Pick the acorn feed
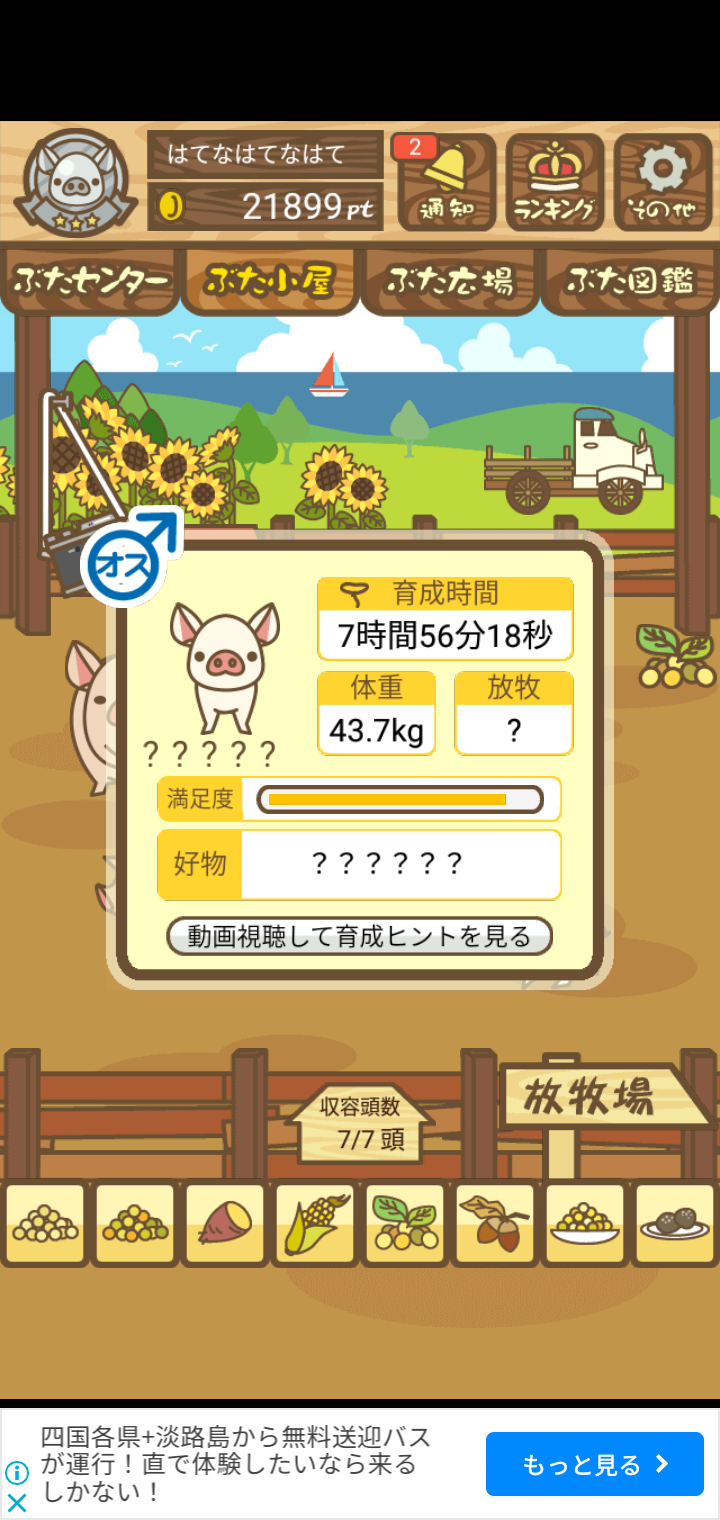 coord(495,1224)
